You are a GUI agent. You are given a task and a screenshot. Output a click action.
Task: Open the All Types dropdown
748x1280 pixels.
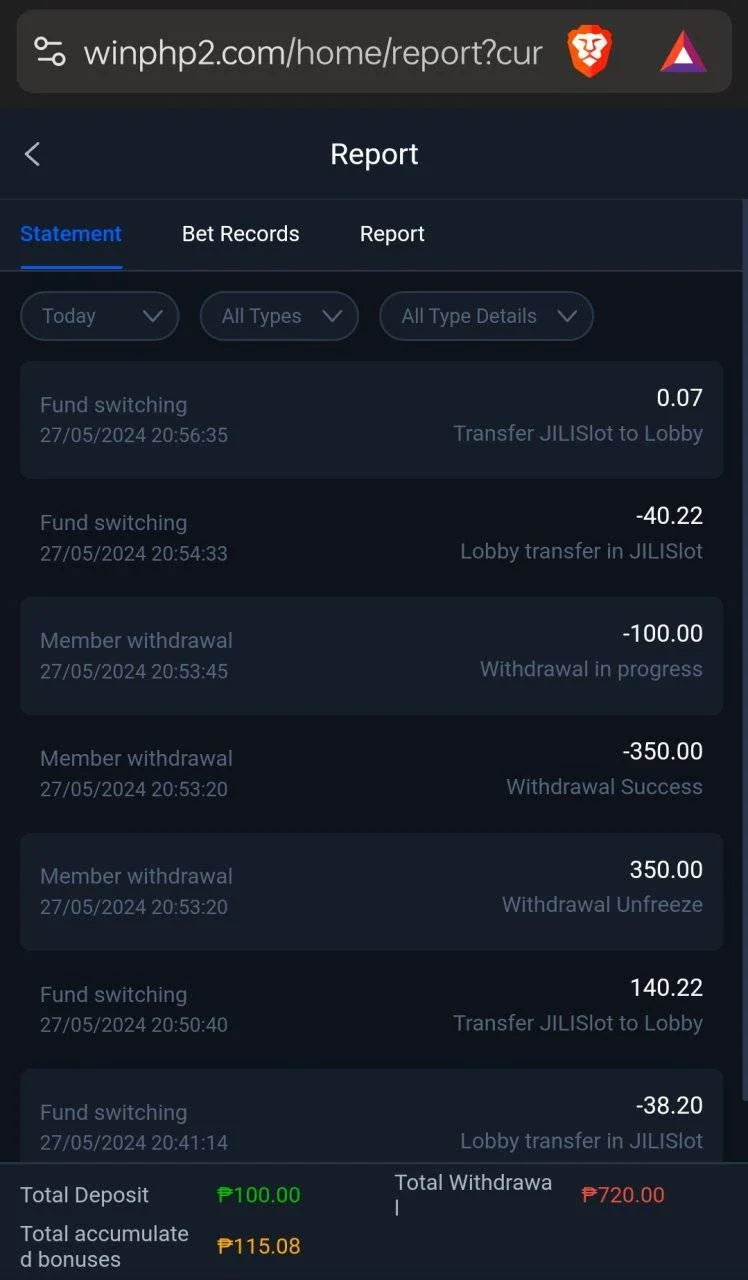pyautogui.click(x=279, y=316)
